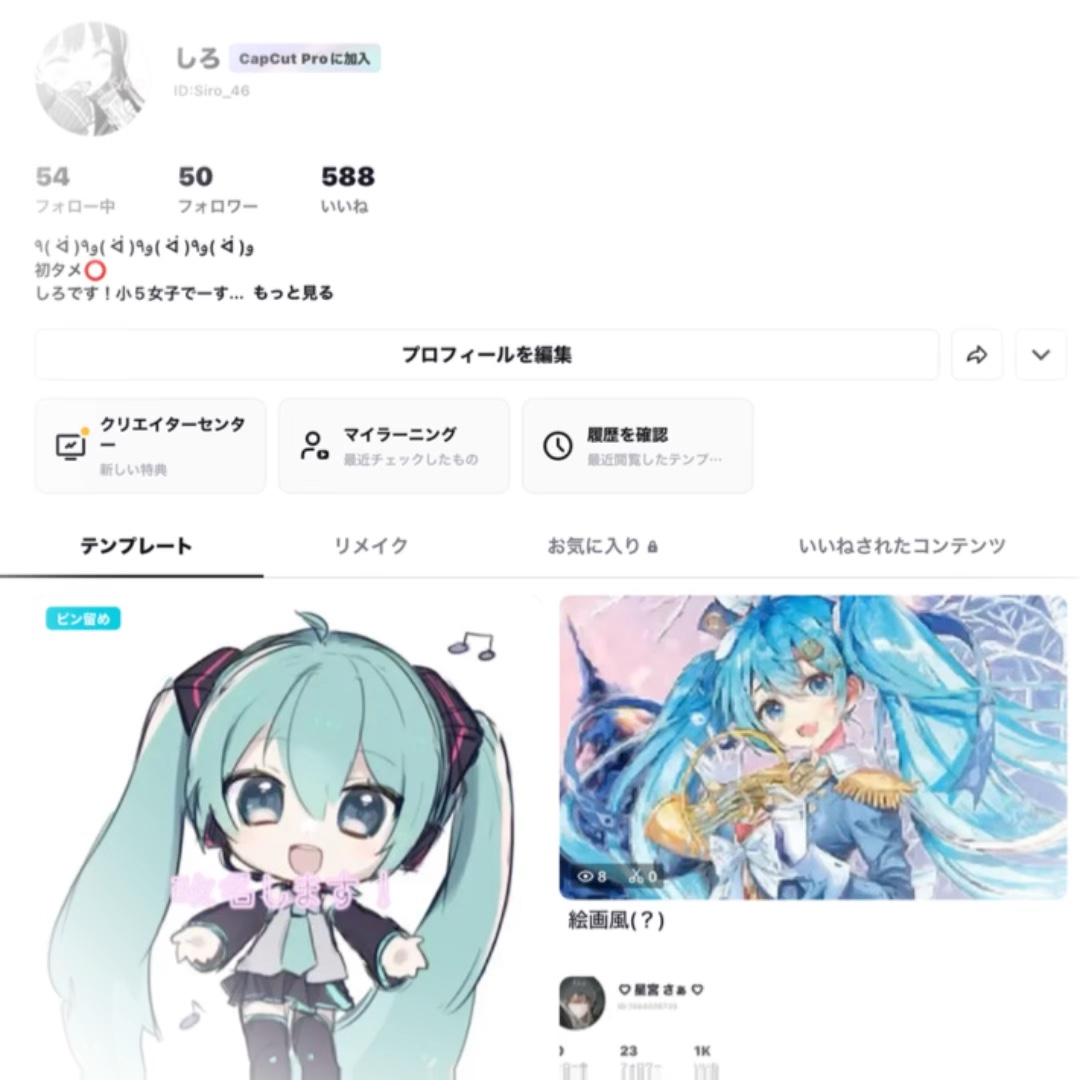Switch to the リメイク tab
This screenshot has width=1080, height=1080.
pyautogui.click(x=371, y=546)
